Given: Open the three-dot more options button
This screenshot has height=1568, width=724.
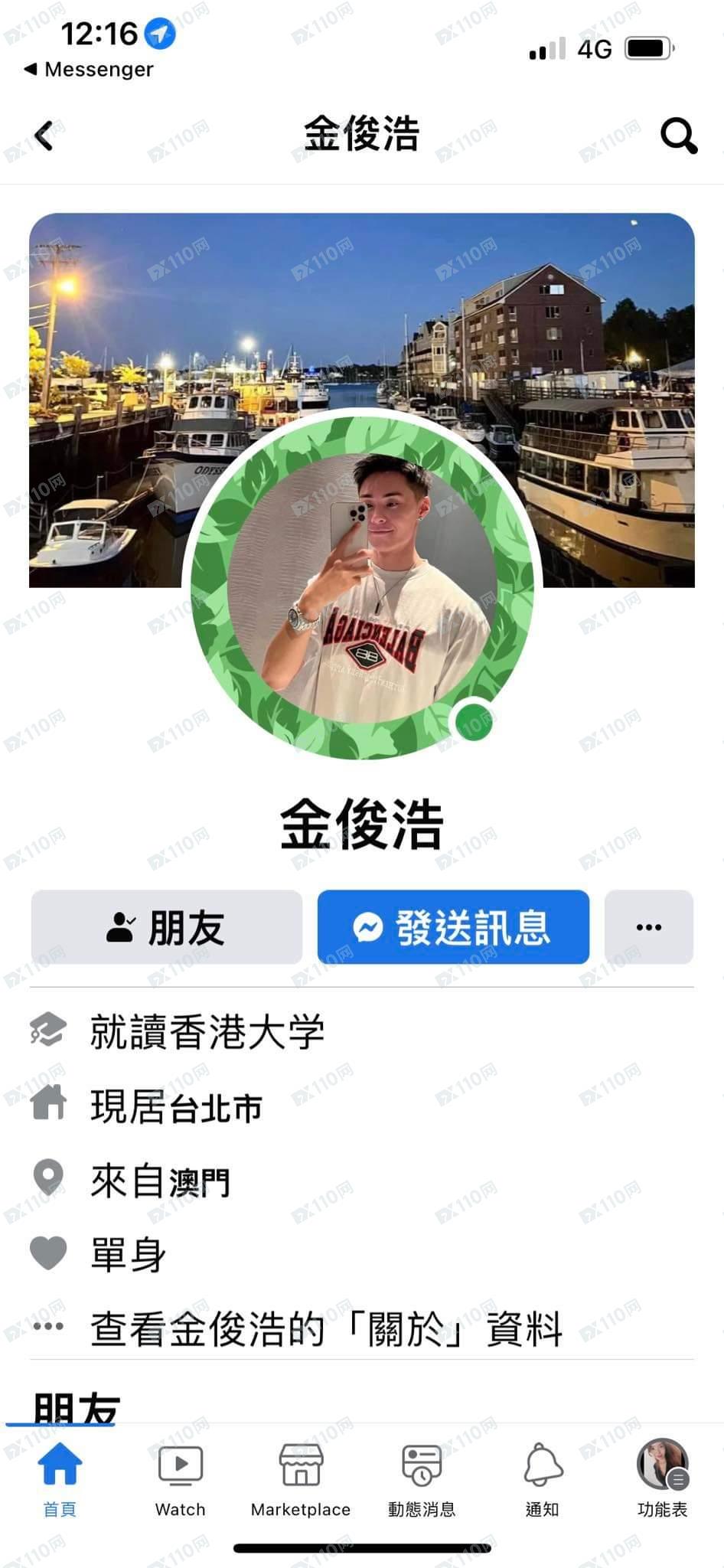Looking at the screenshot, I should click(648, 927).
